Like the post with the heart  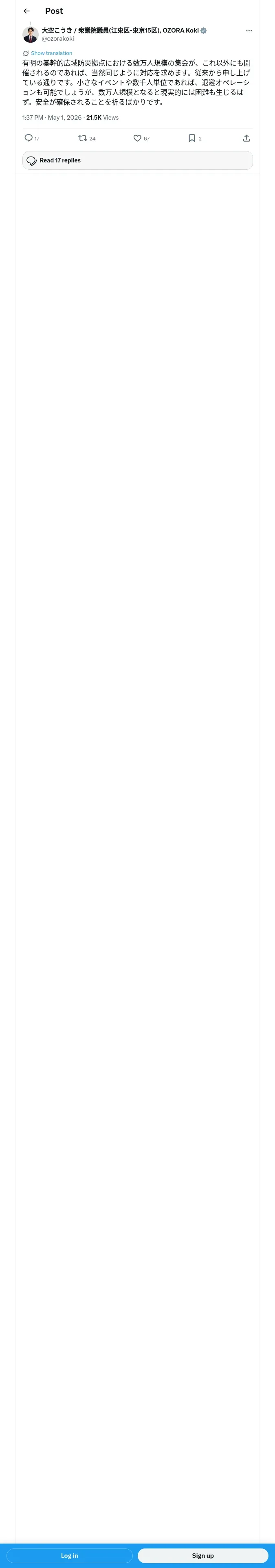click(137, 138)
